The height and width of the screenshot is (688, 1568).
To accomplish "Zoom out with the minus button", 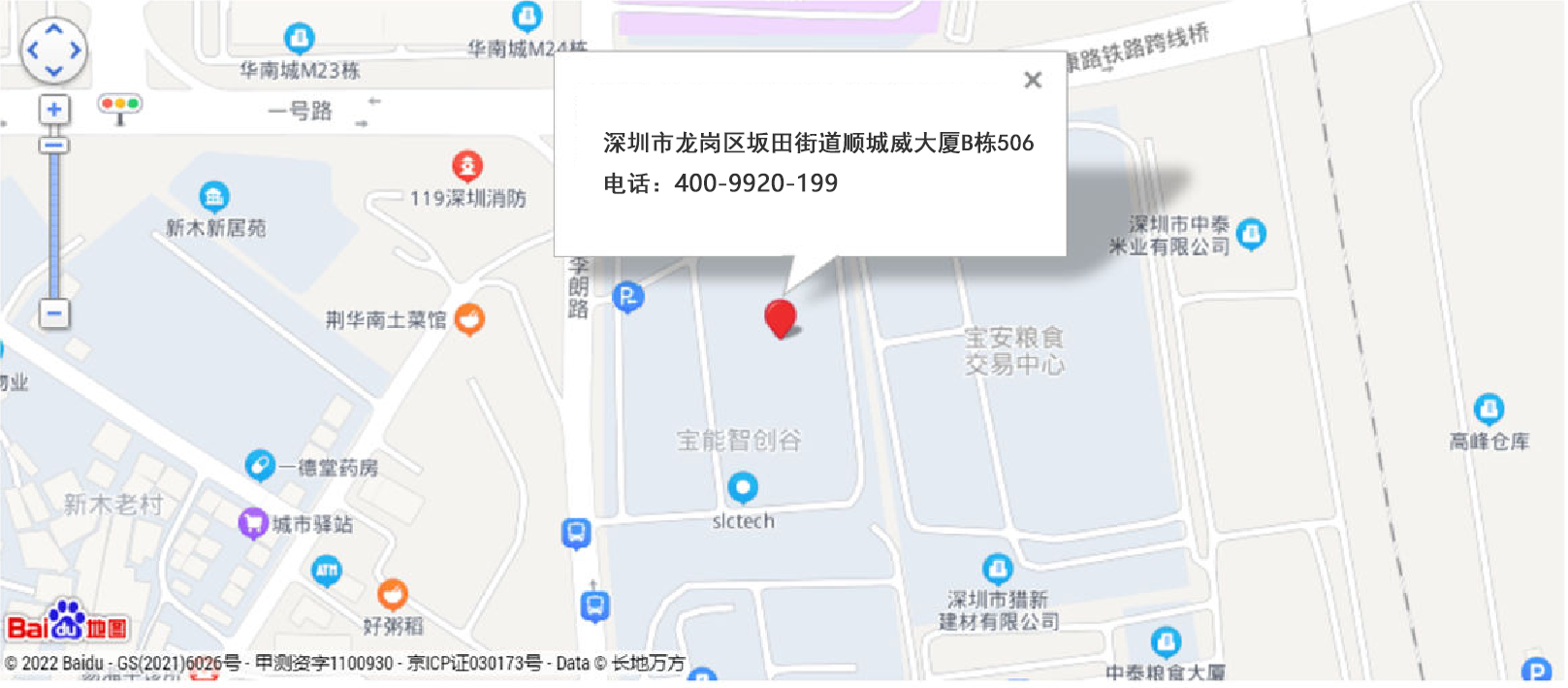I will click(54, 313).
